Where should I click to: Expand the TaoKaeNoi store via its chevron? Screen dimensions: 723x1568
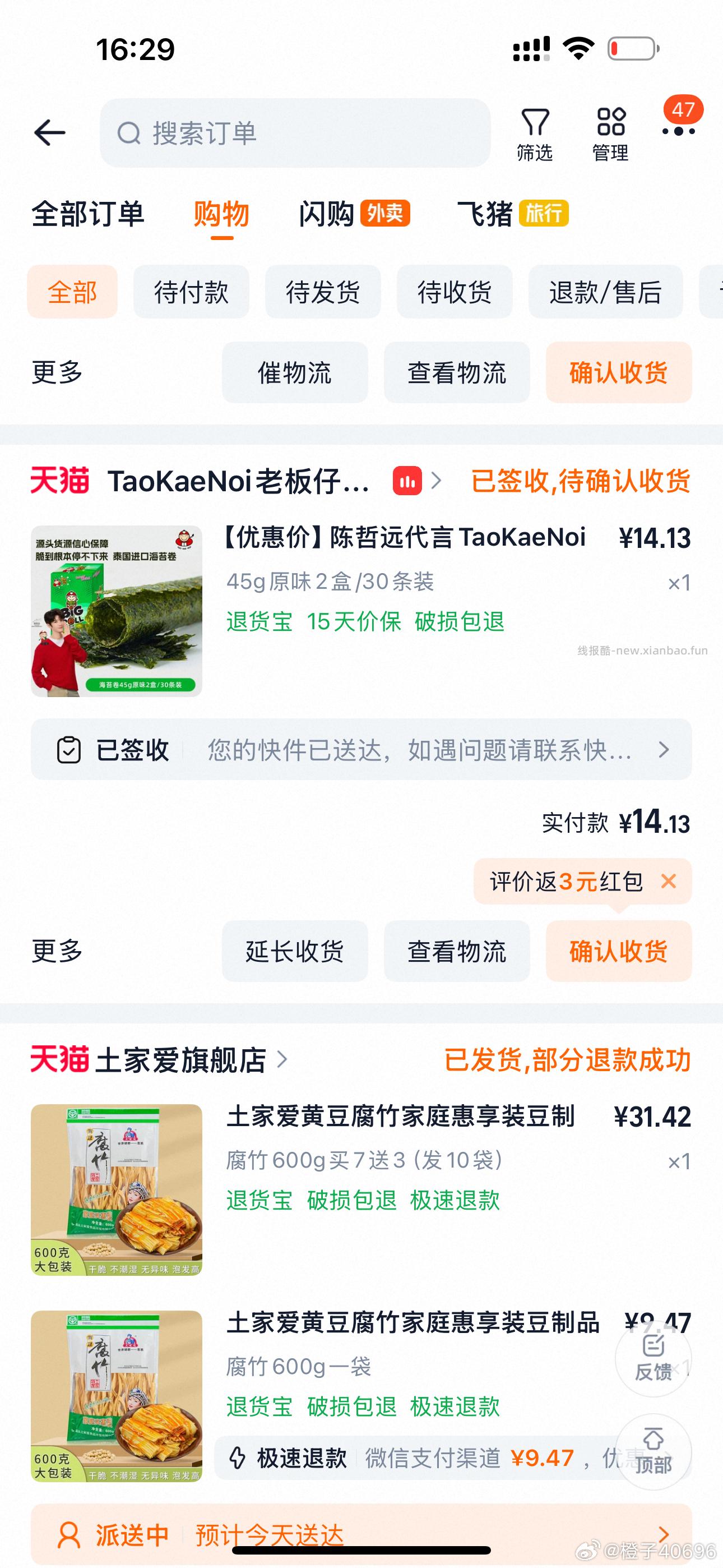pyautogui.click(x=437, y=481)
